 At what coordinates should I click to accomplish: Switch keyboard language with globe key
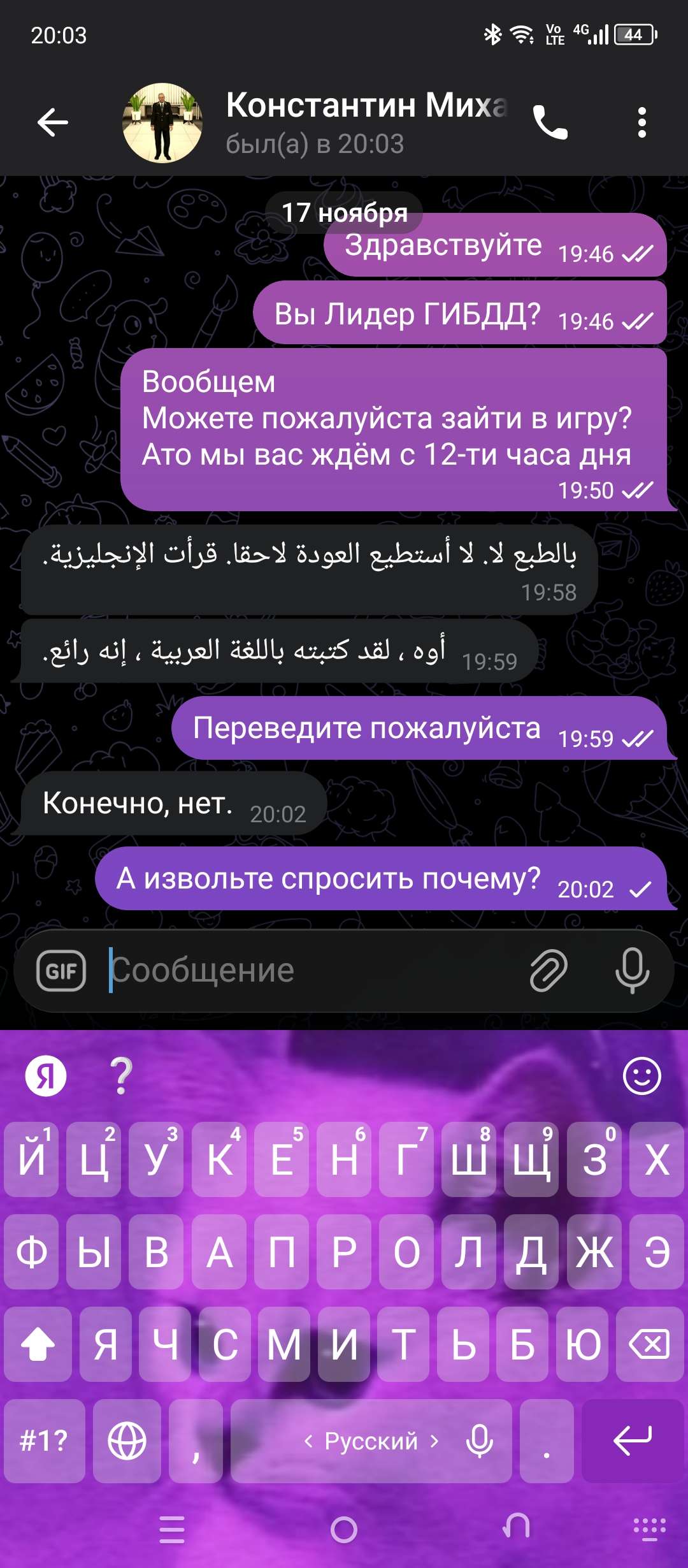tap(127, 1441)
